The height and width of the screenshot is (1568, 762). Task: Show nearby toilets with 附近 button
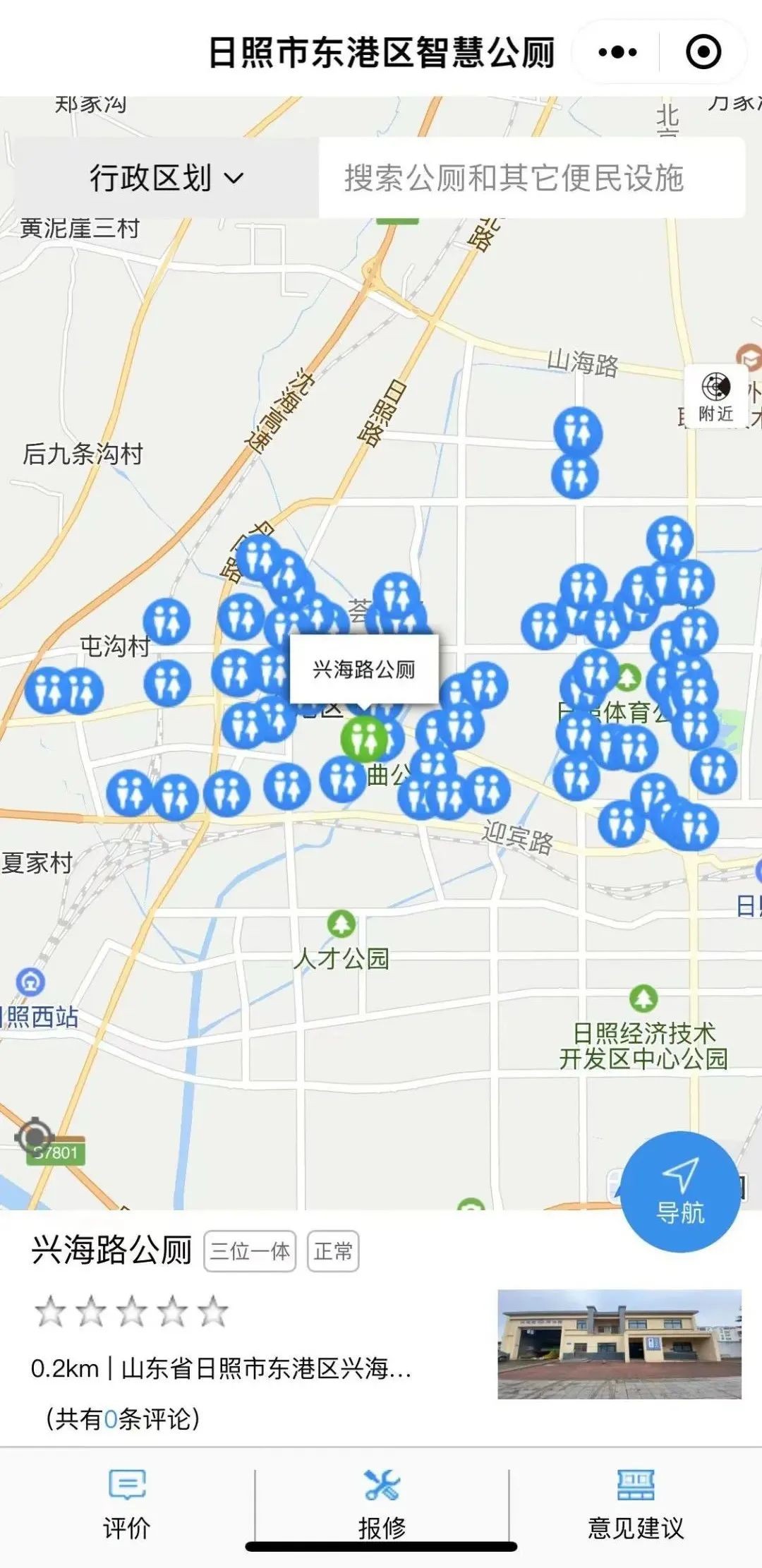(x=715, y=397)
